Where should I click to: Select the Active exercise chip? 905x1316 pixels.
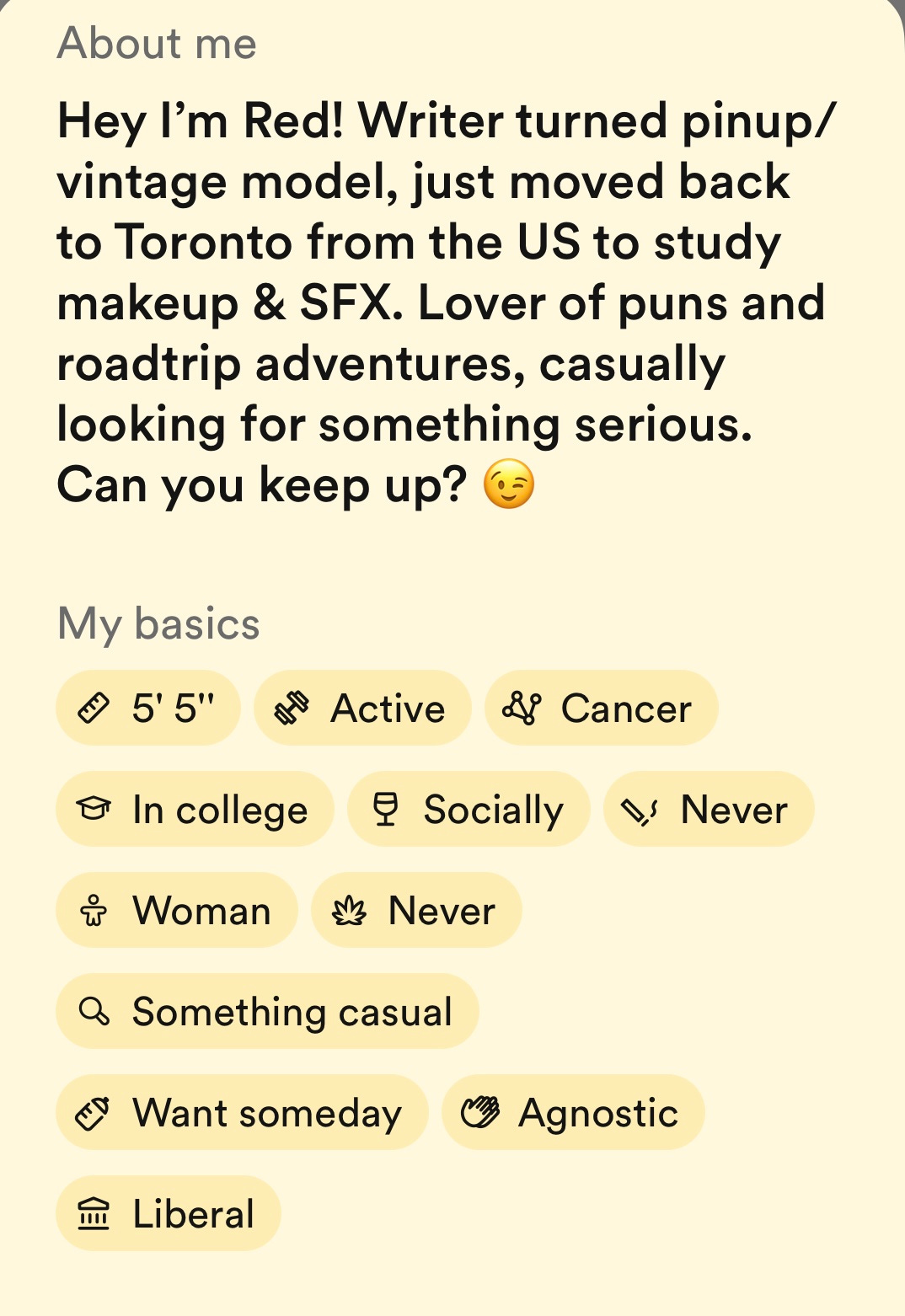pos(362,708)
